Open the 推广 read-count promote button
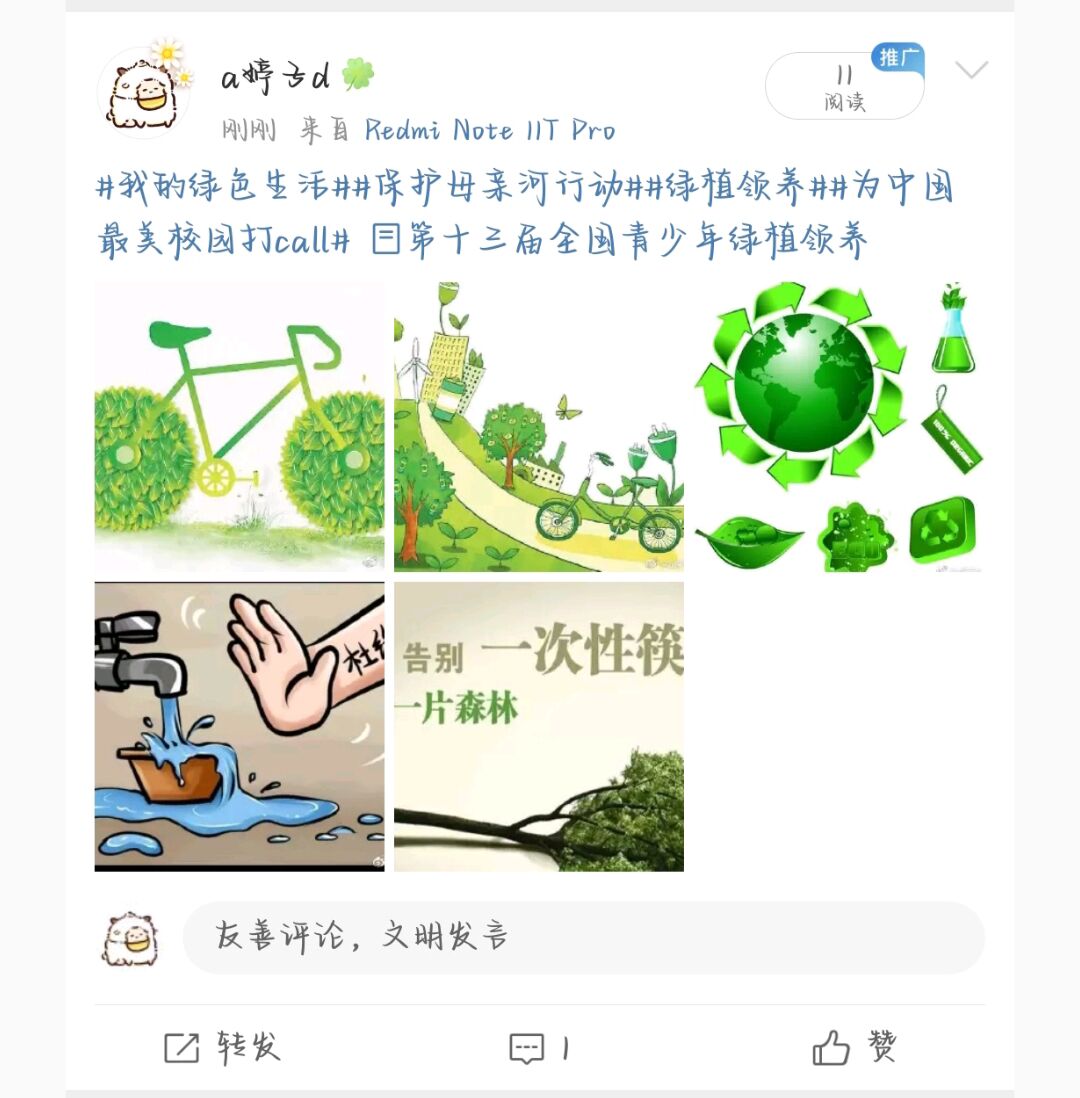This screenshot has height=1098, width=1080. (x=844, y=86)
